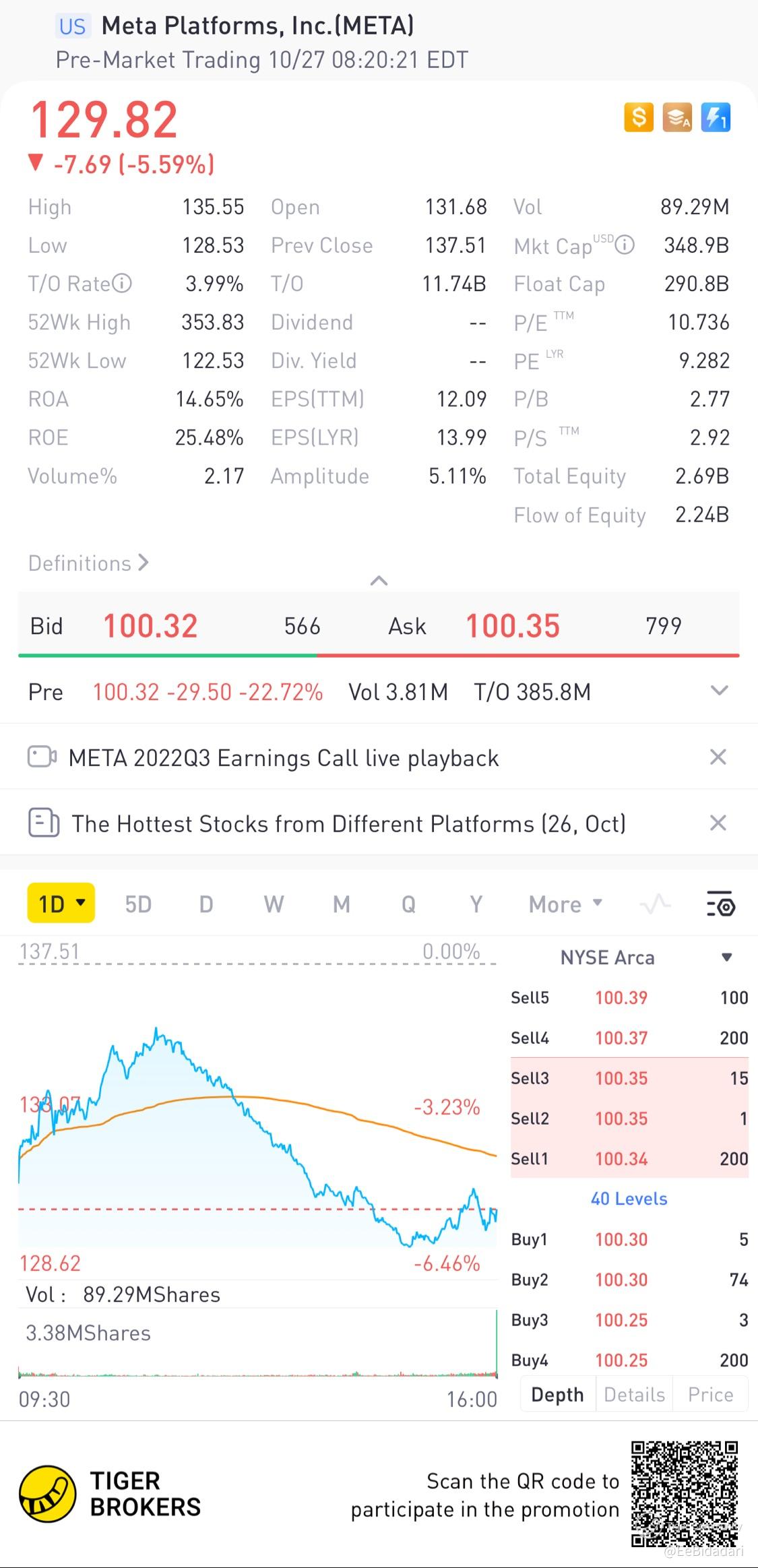Viewport: 758px width, 1568px height.
Task: Open chart display settings icon
Action: 720,904
